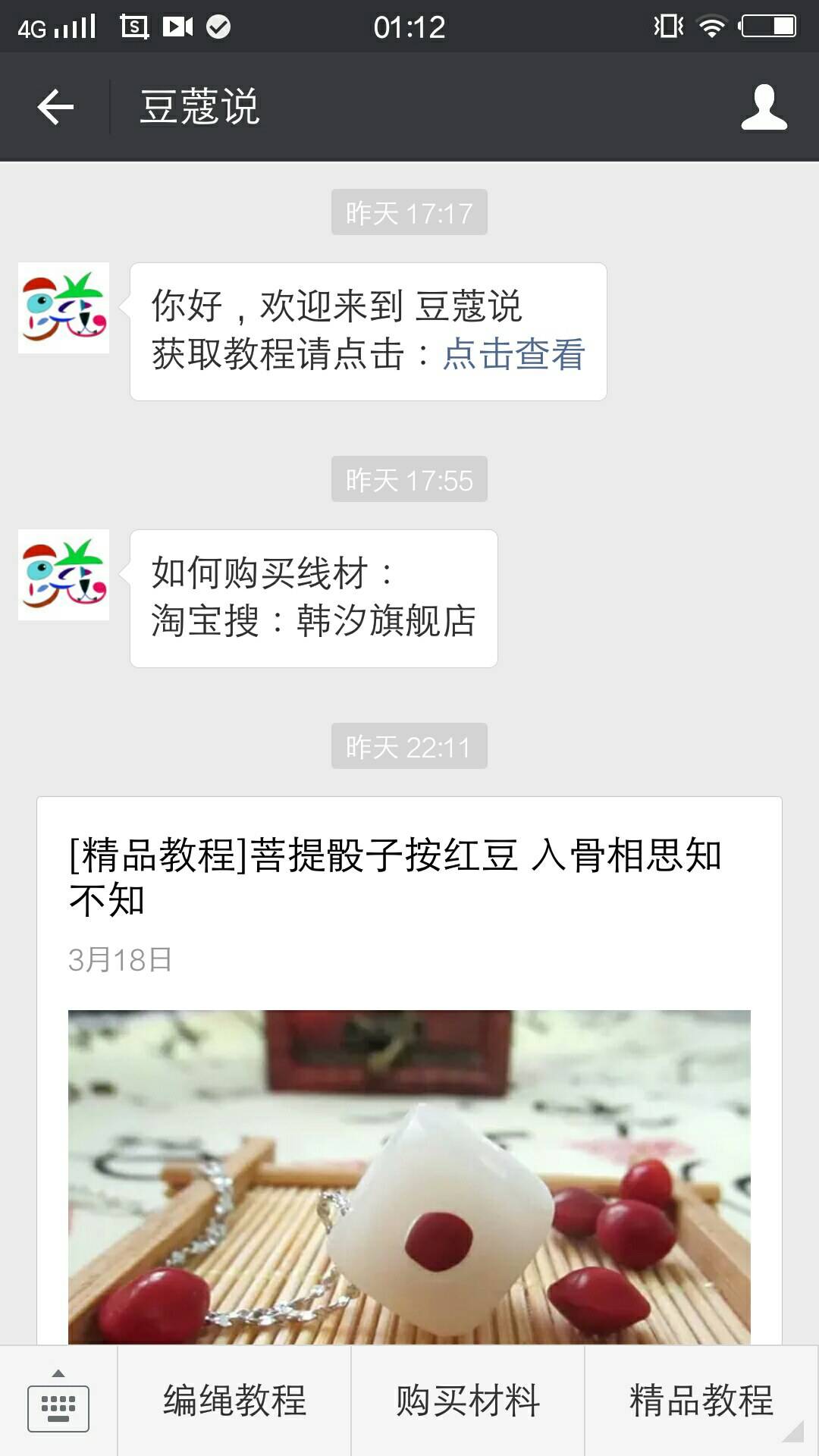The height and width of the screenshot is (1456, 819).
Task: Open the 编绳教程 menu
Action: [x=234, y=1401]
